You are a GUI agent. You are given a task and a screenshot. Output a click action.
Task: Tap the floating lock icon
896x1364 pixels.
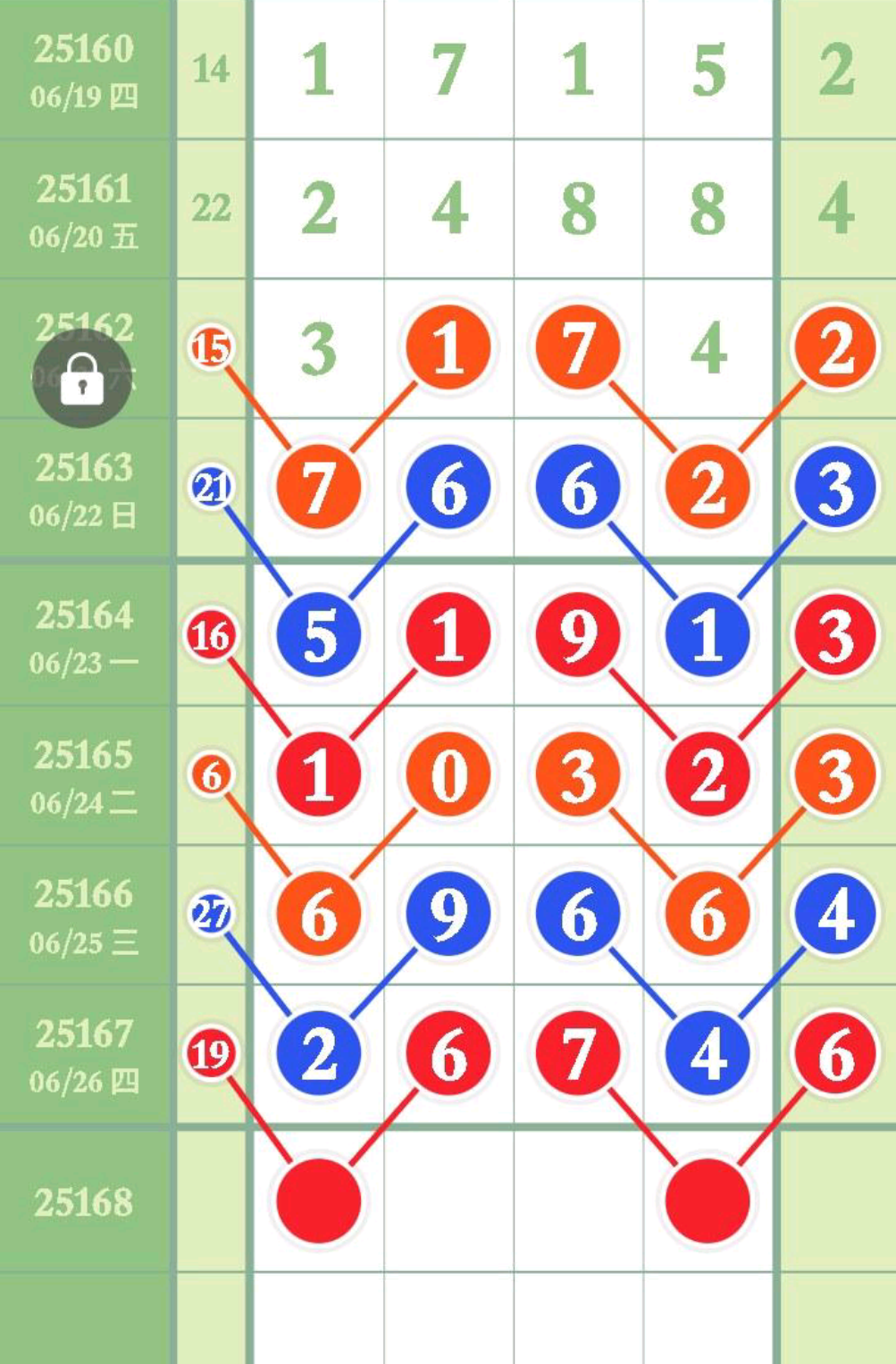(82, 379)
